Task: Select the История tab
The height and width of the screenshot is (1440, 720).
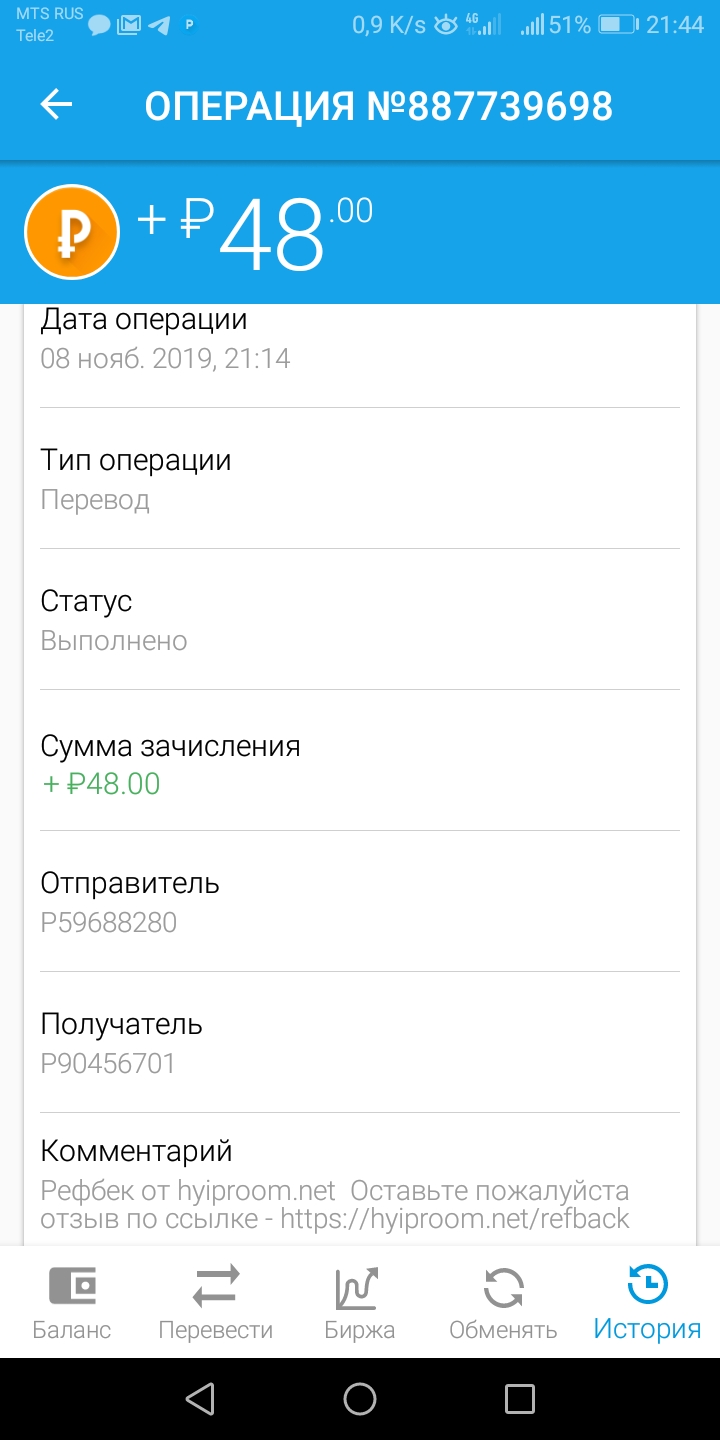Action: pos(647,1302)
